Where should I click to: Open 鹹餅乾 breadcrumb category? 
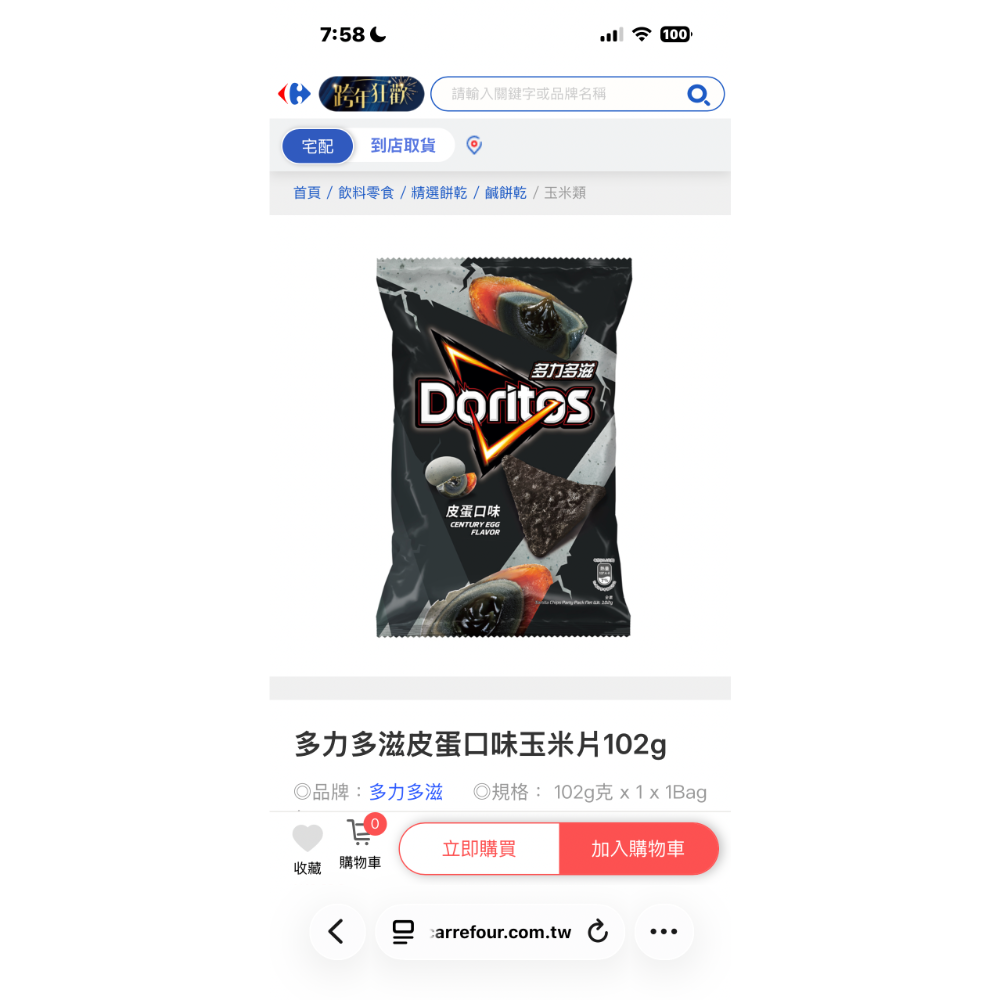506,193
